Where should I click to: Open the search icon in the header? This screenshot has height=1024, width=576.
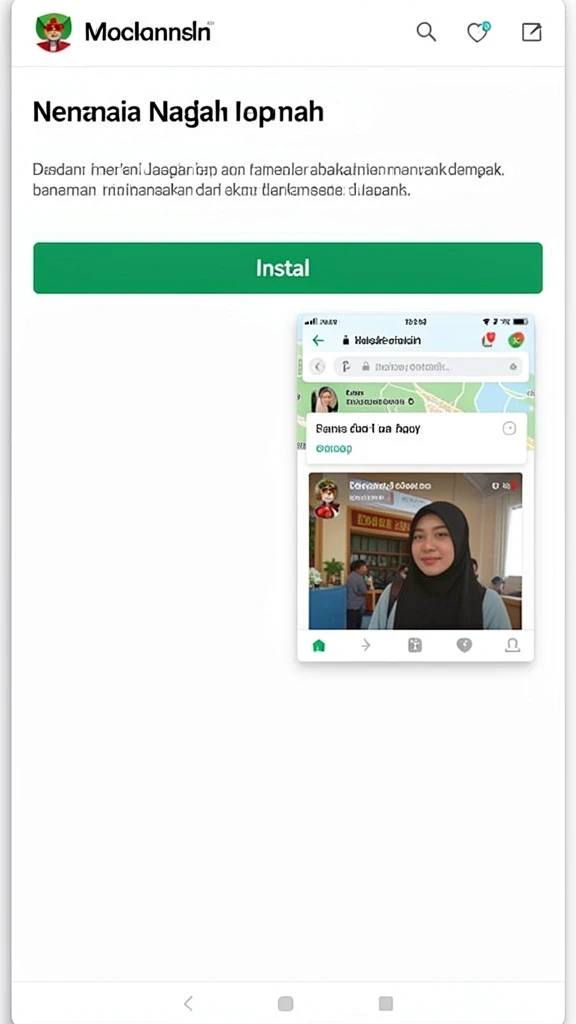pyautogui.click(x=426, y=31)
